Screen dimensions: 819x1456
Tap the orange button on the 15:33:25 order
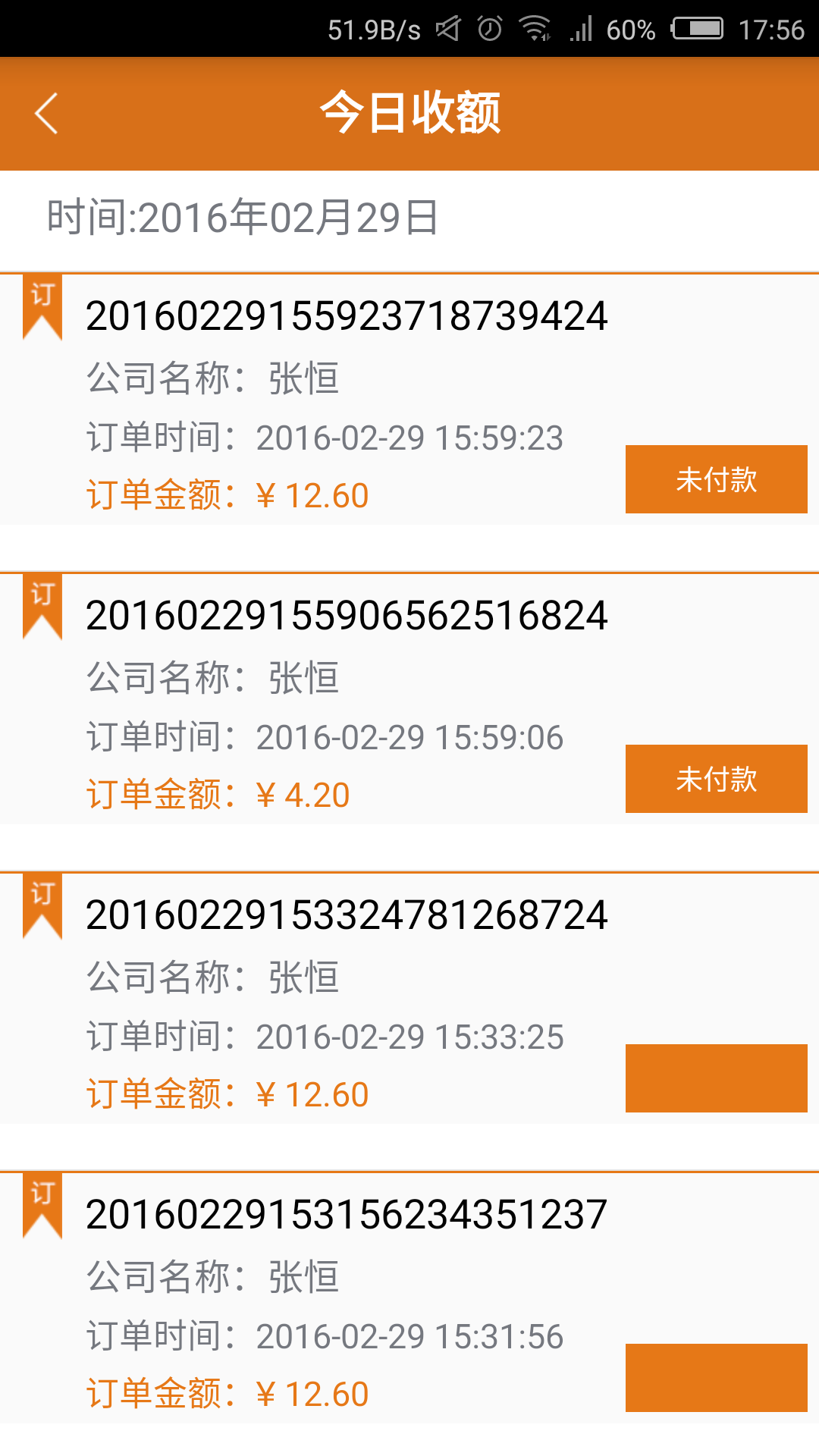[x=716, y=1078]
